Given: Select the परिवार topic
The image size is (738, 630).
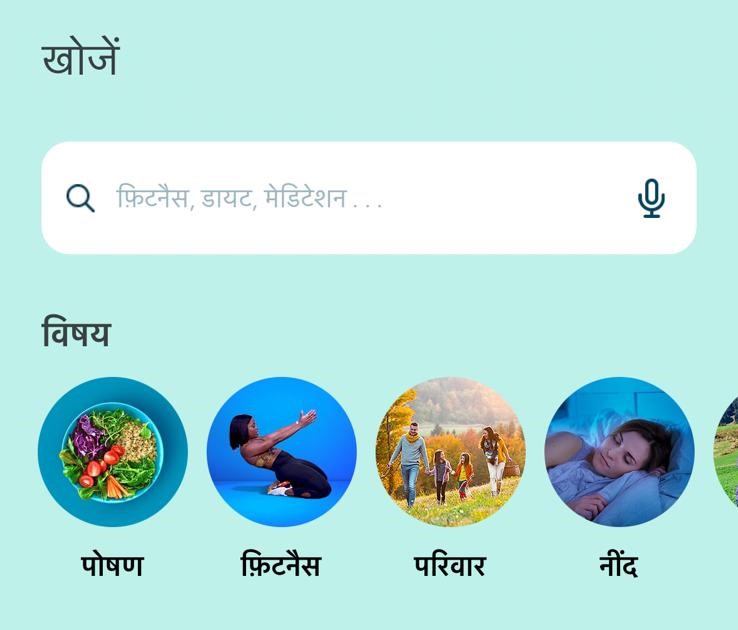Looking at the screenshot, I should tap(450, 452).
